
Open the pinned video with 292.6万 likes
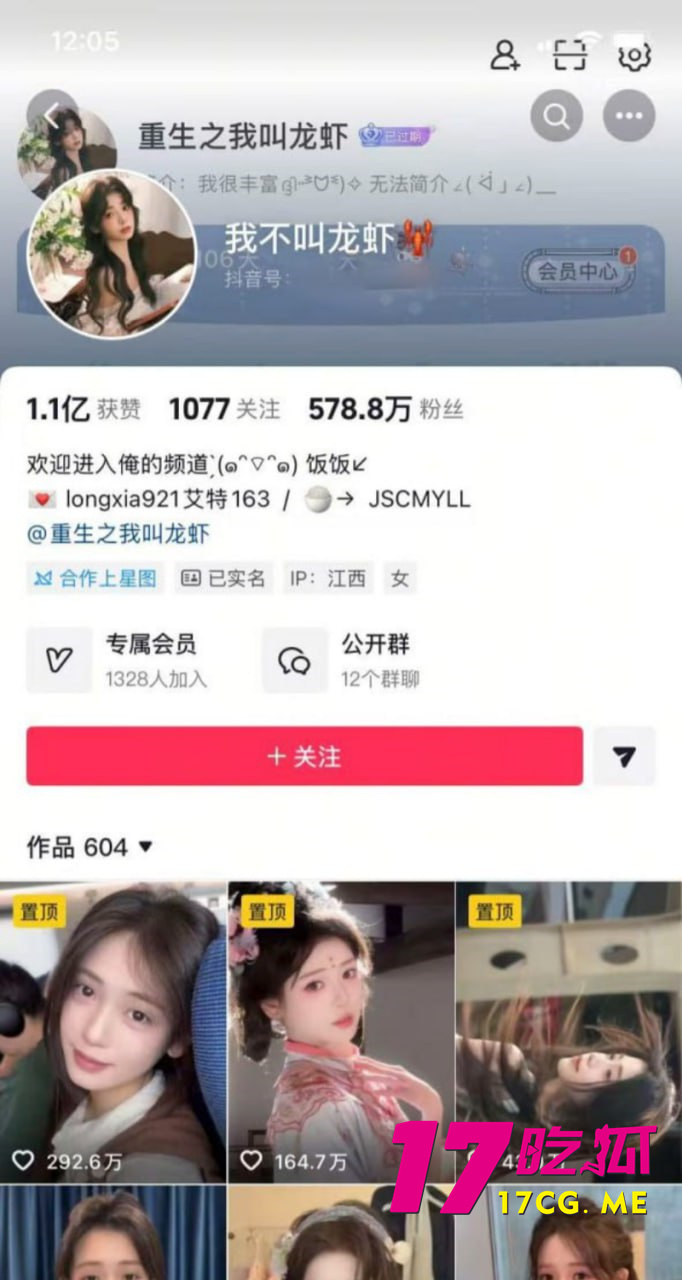(113, 1030)
